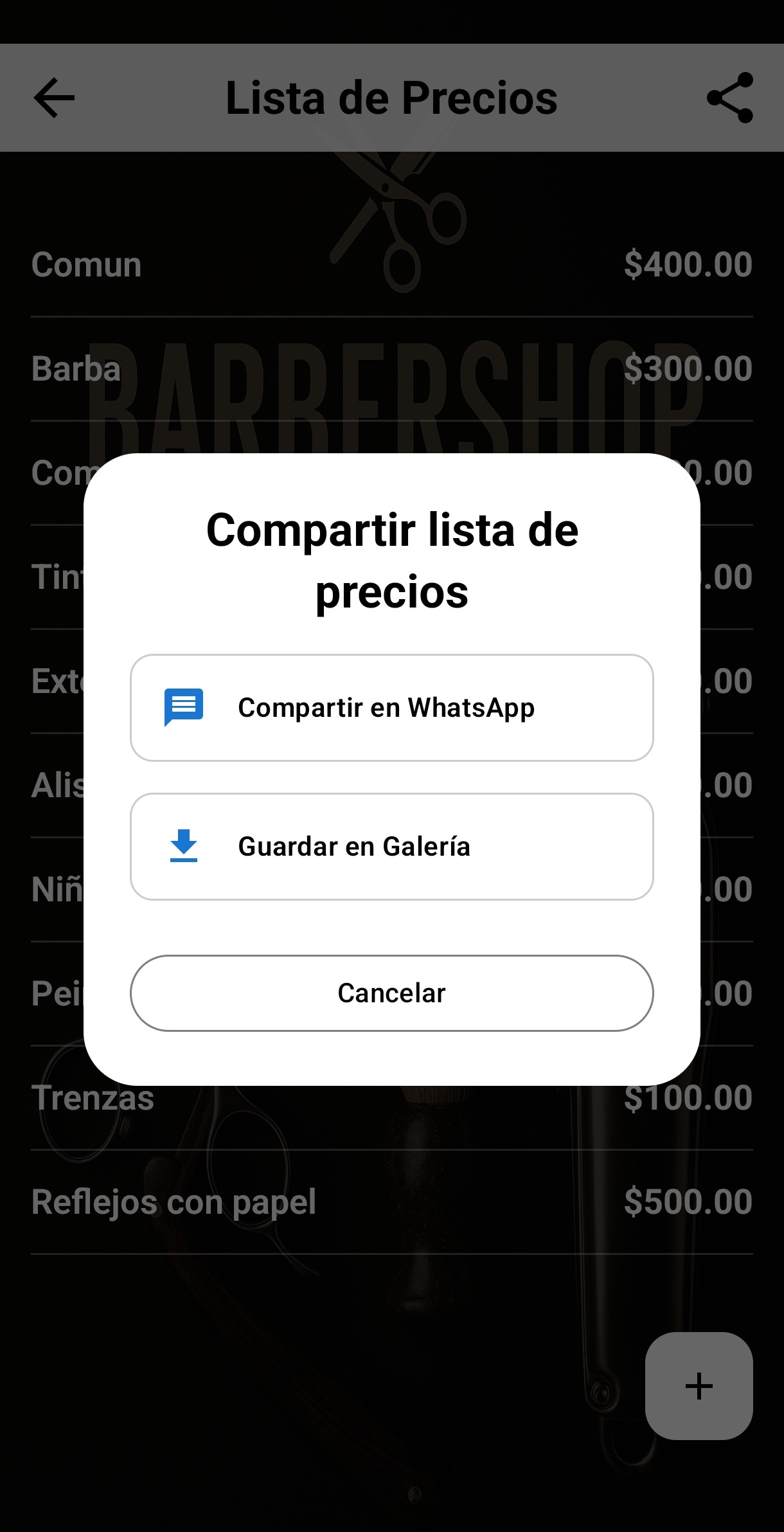Dismiss the dialog with Cancelar

(x=392, y=993)
